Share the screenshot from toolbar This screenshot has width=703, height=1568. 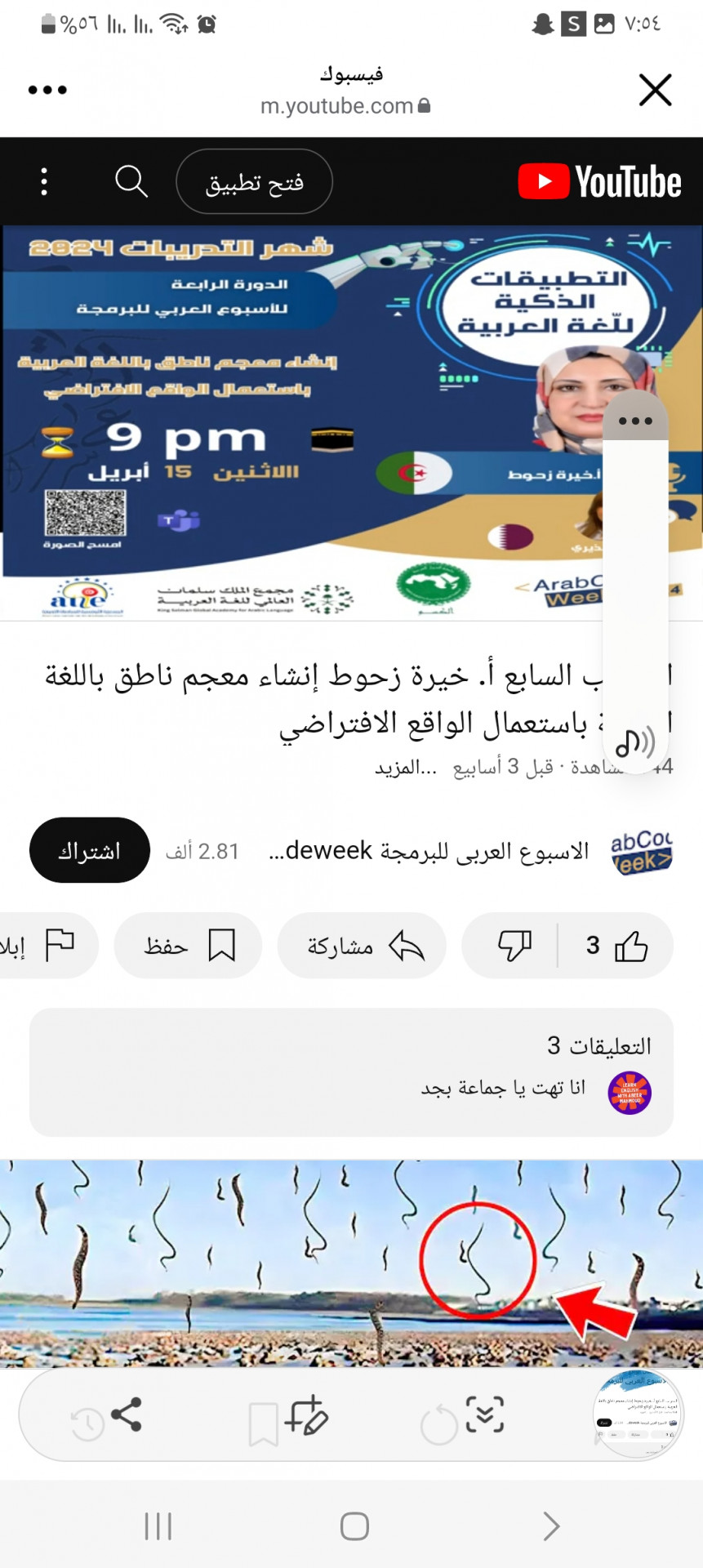coord(125,1415)
